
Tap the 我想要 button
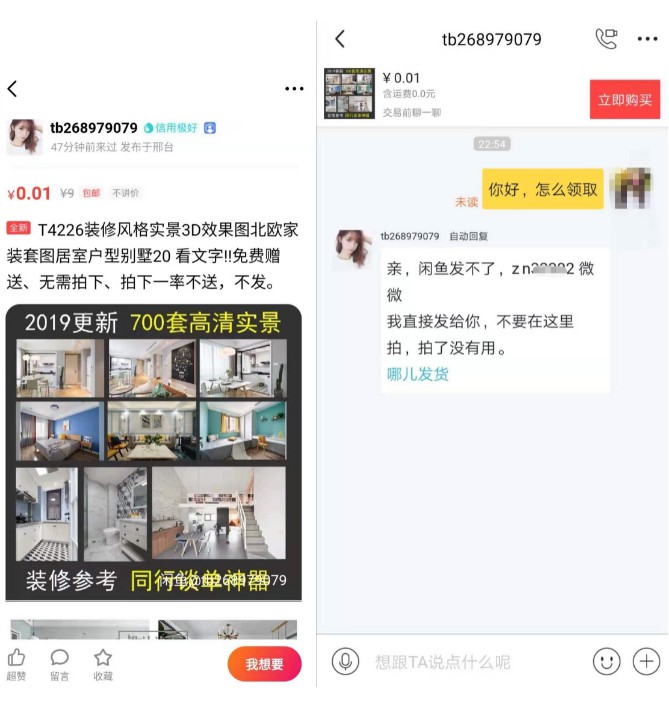(x=264, y=664)
